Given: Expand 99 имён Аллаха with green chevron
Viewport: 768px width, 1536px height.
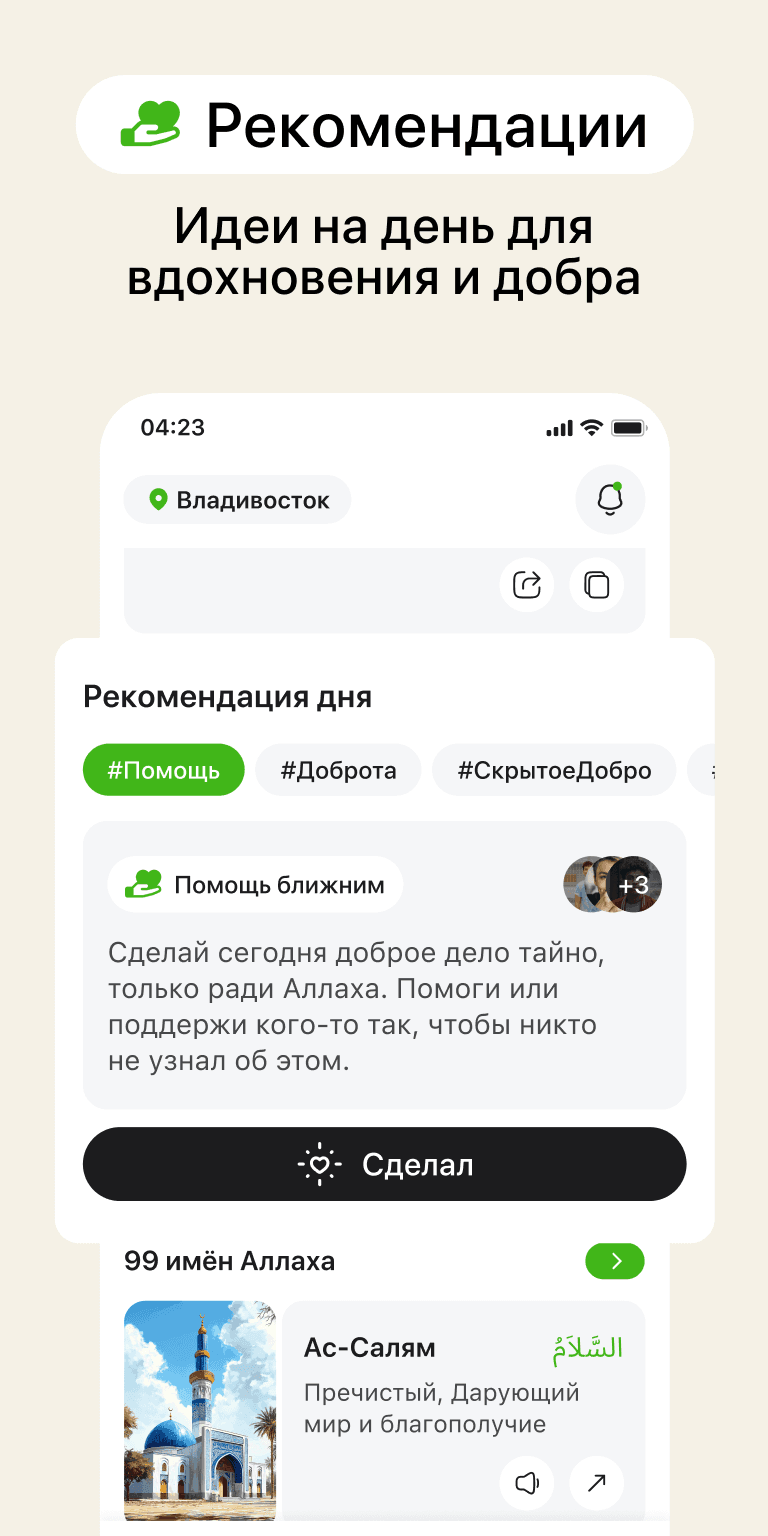Looking at the screenshot, I should click(x=614, y=1261).
